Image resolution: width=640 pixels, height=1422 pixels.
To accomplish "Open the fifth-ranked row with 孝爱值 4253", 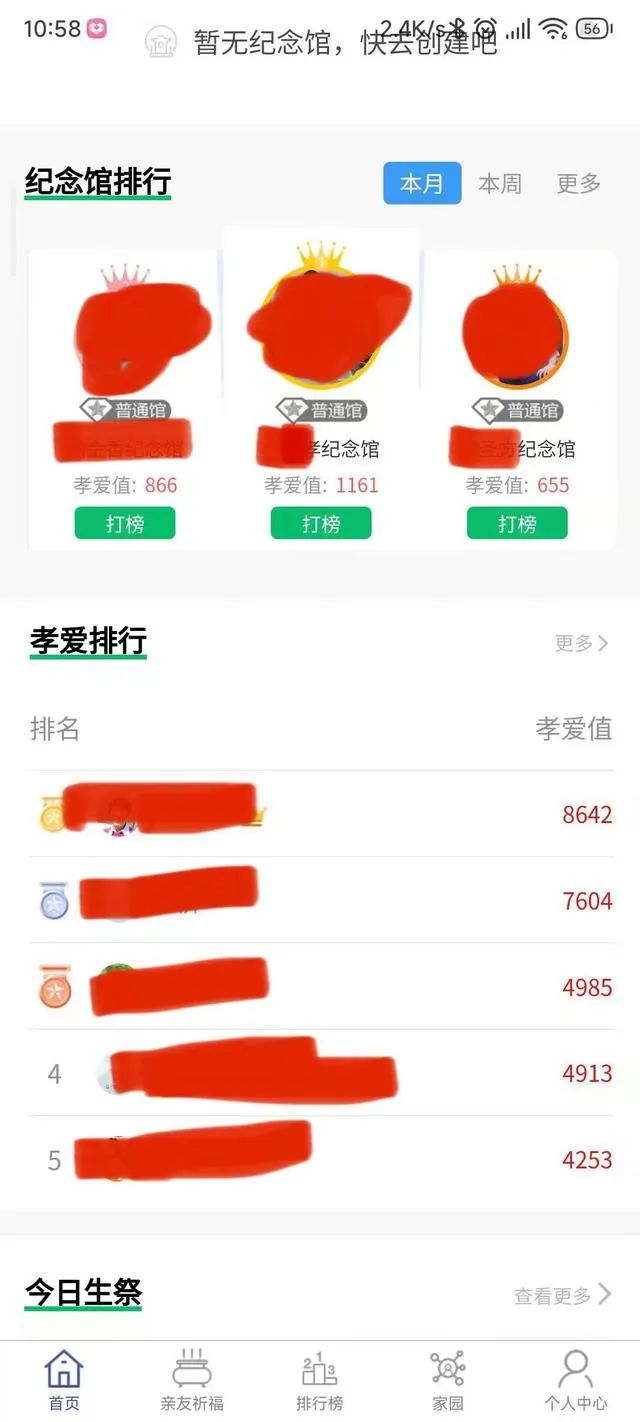I will [320, 1160].
